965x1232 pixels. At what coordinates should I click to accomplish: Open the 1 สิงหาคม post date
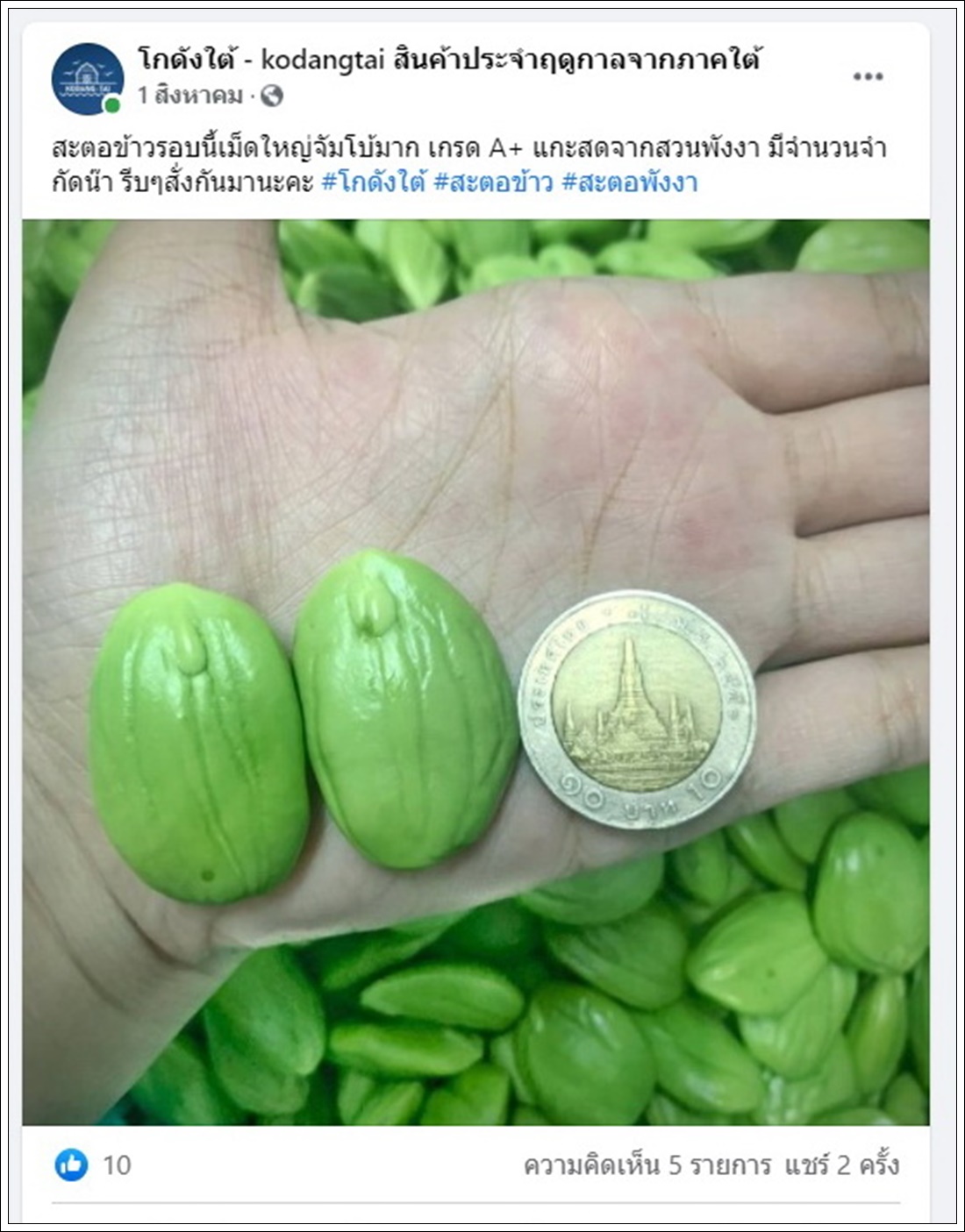pyautogui.click(x=189, y=95)
